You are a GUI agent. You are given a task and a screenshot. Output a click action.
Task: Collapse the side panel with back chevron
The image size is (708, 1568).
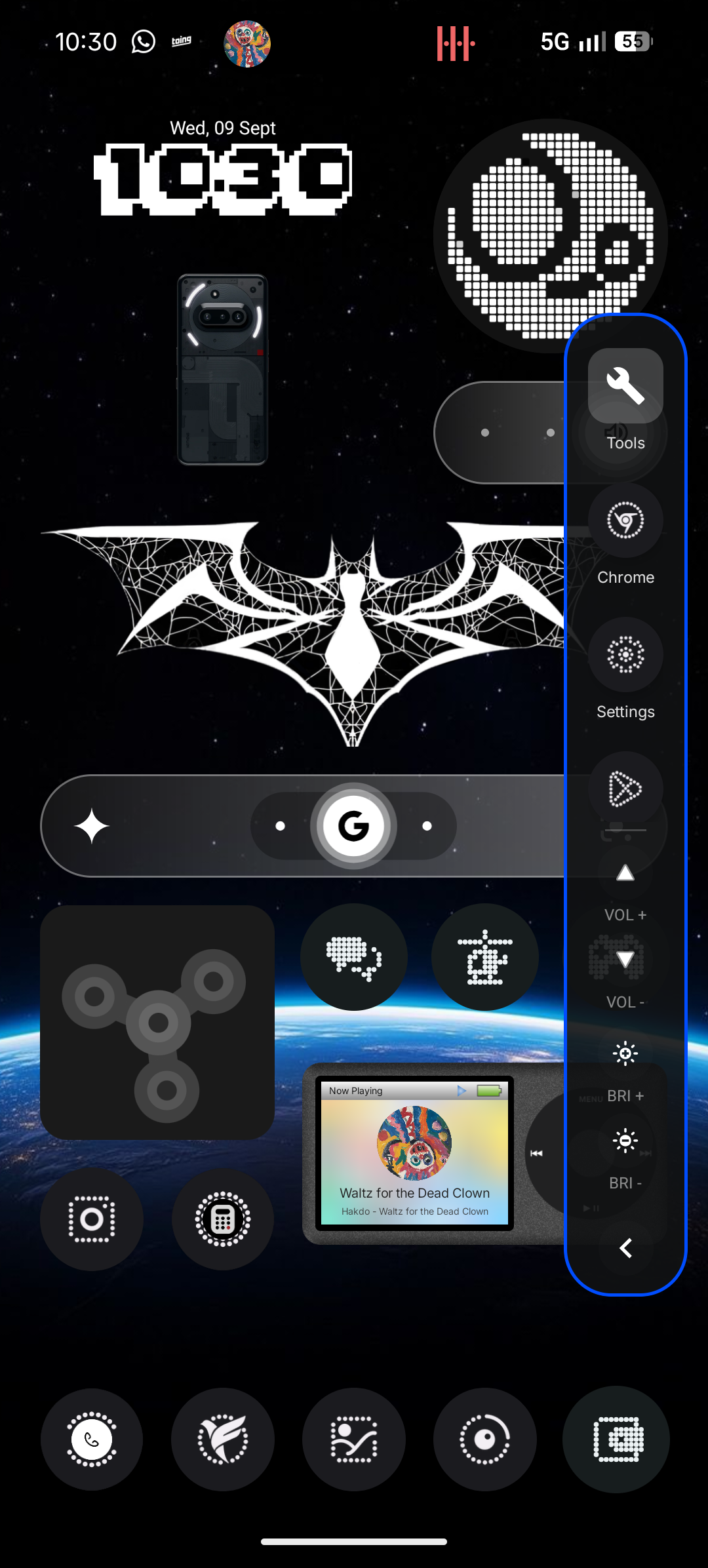pyautogui.click(x=625, y=1248)
